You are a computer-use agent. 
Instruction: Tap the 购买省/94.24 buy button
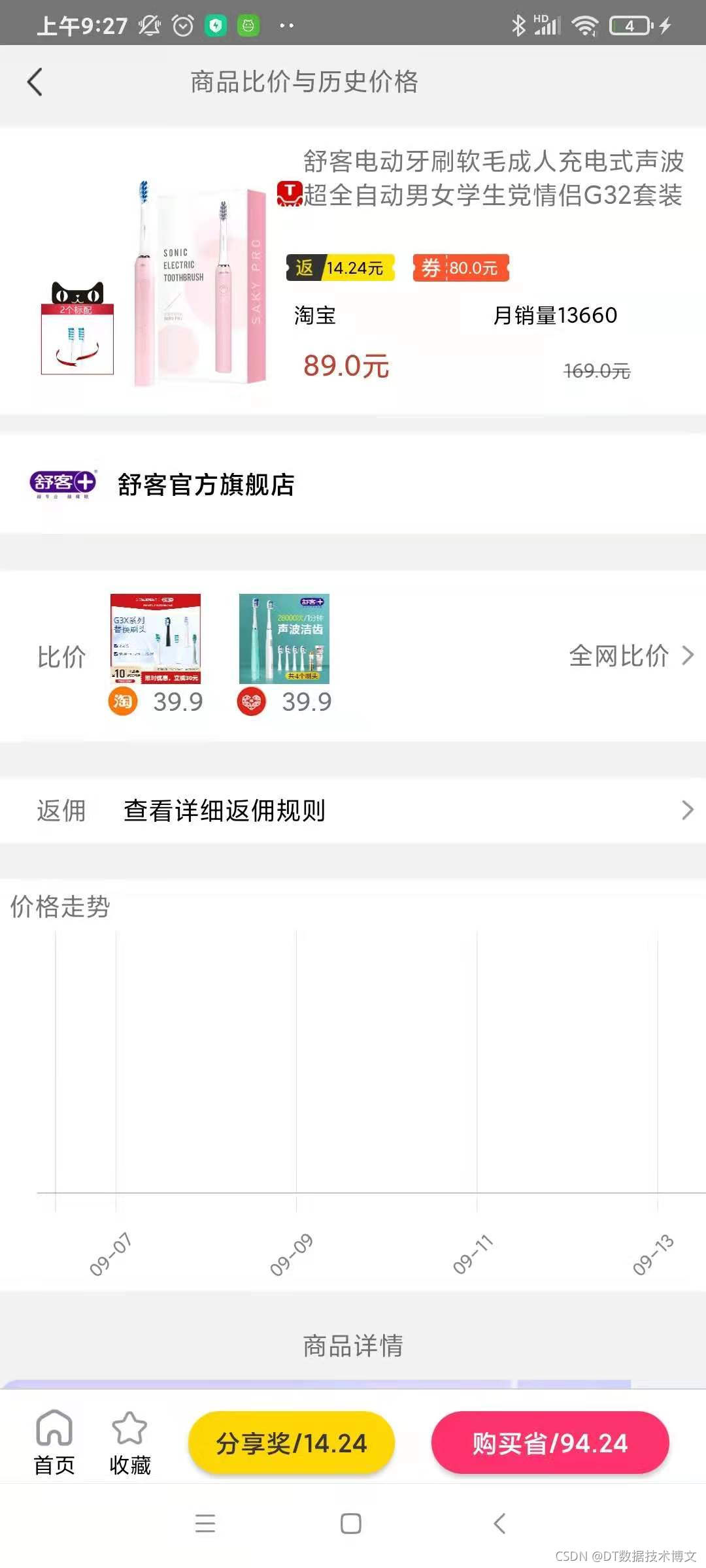(550, 1443)
